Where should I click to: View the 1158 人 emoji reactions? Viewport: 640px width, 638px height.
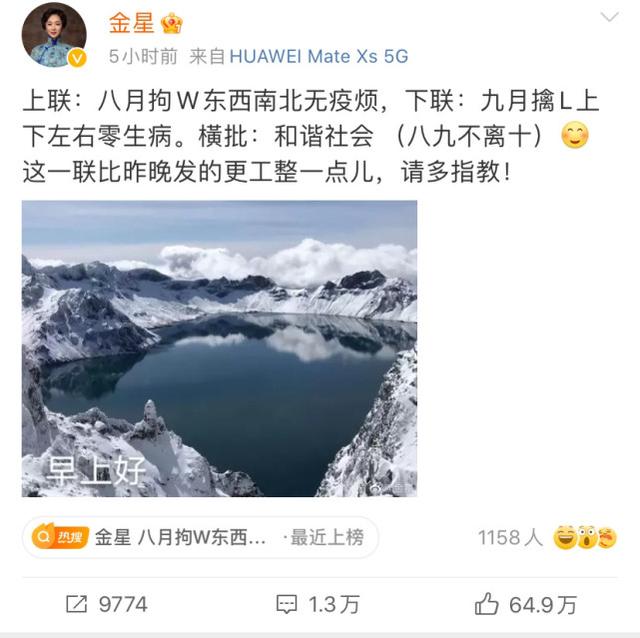546,538
